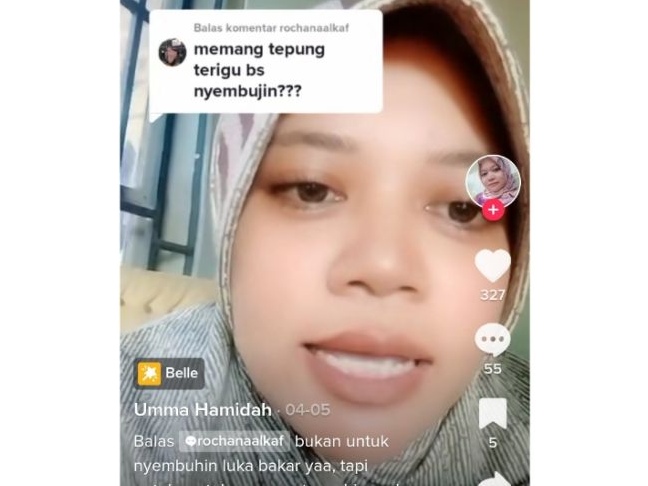Bookmark this video to favorites
The image size is (648, 486).
492,413
